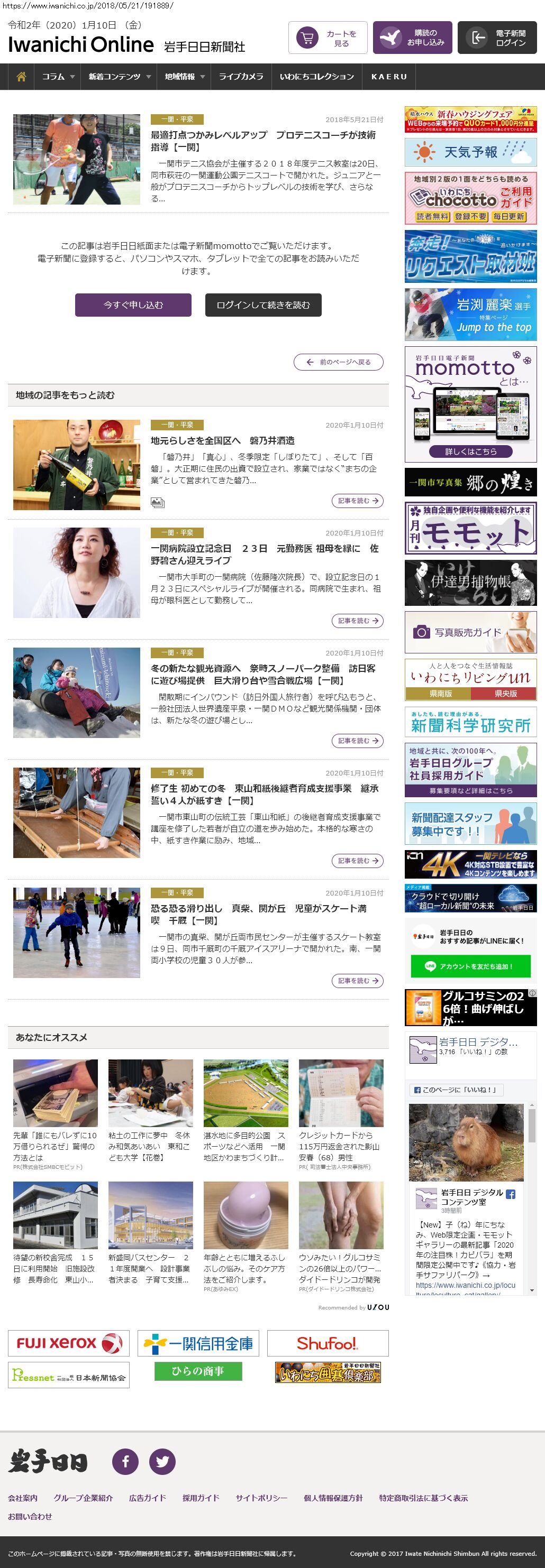Open momotto 詳しくはこちら
Image resolution: width=545 pixels, height=1568 pixels.
click(x=470, y=451)
